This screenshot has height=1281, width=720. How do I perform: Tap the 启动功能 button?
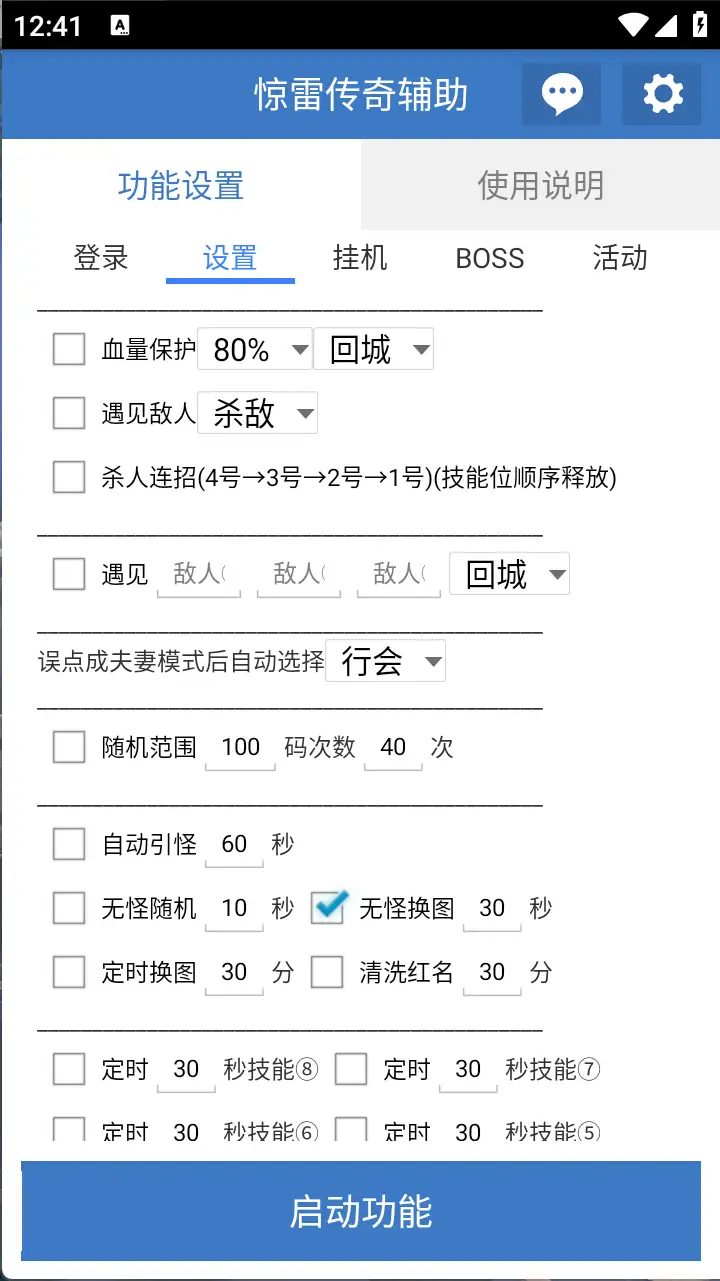[360, 1211]
